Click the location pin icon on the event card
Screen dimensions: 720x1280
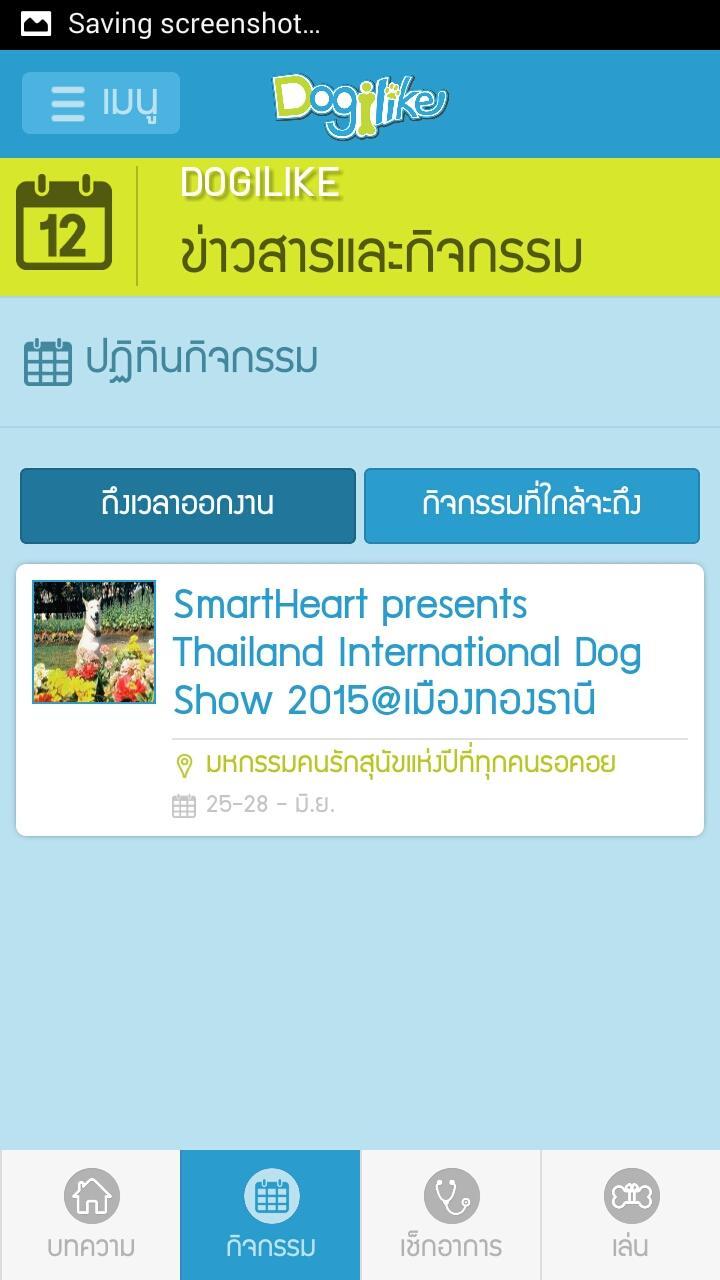pos(184,763)
